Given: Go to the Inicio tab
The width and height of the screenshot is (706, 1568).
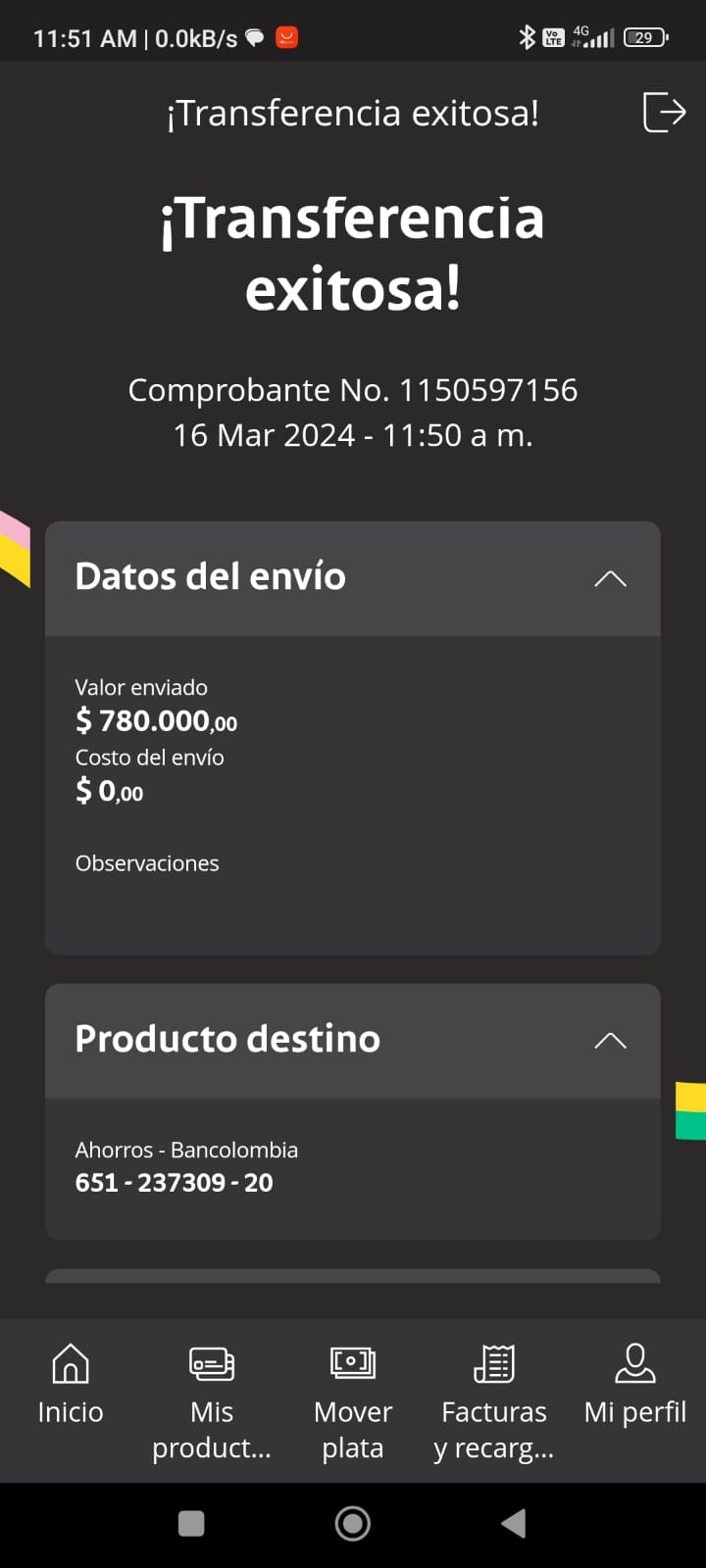Looking at the screenshot, I should 71,1386.
